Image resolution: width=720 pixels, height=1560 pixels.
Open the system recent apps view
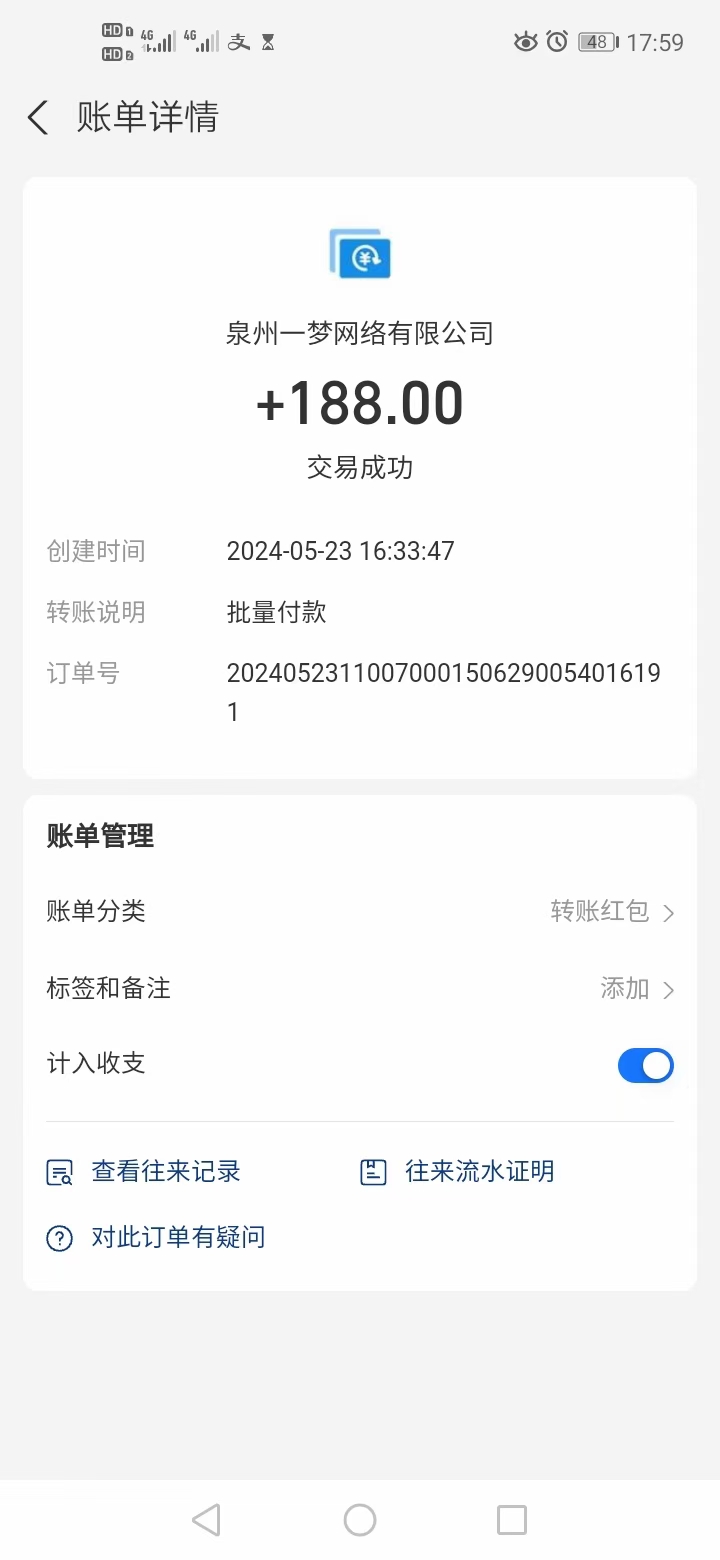(x=512, y=1520)
